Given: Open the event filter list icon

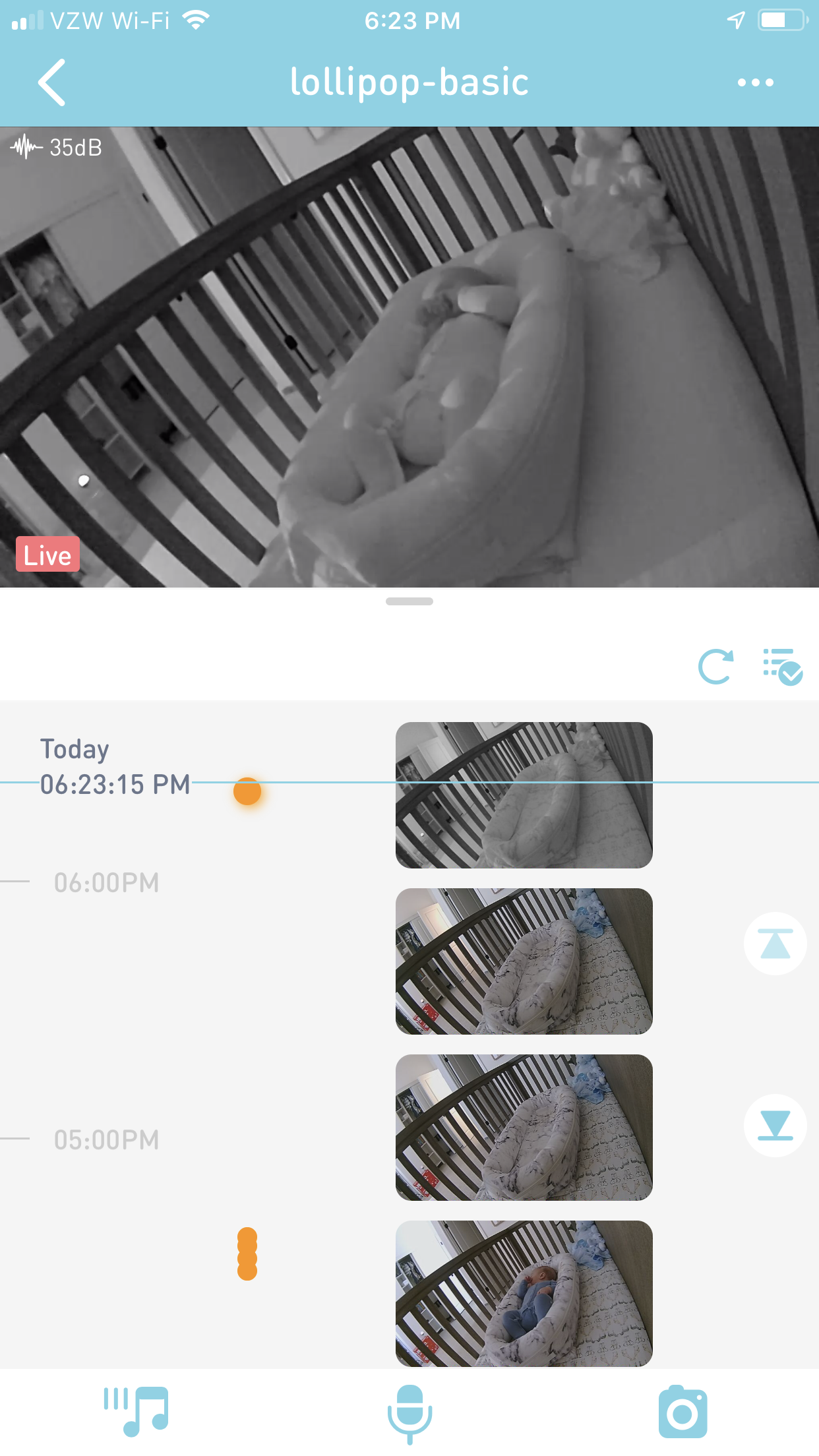Looking at the screenshot, I should click(x=783, y=667).
